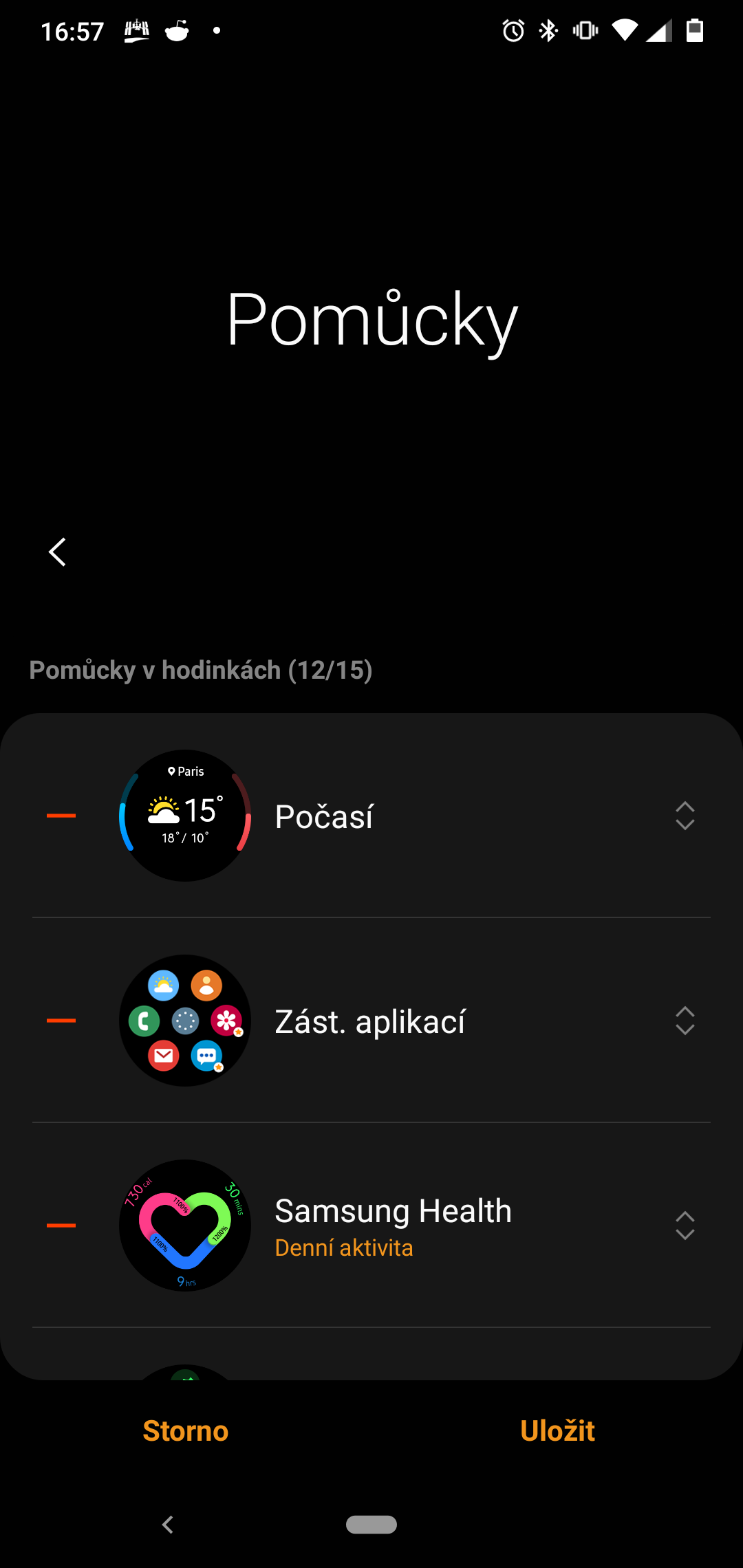
Task: Remove Zást. aplikací using its minus control
Action: (x=61, y=1021)
